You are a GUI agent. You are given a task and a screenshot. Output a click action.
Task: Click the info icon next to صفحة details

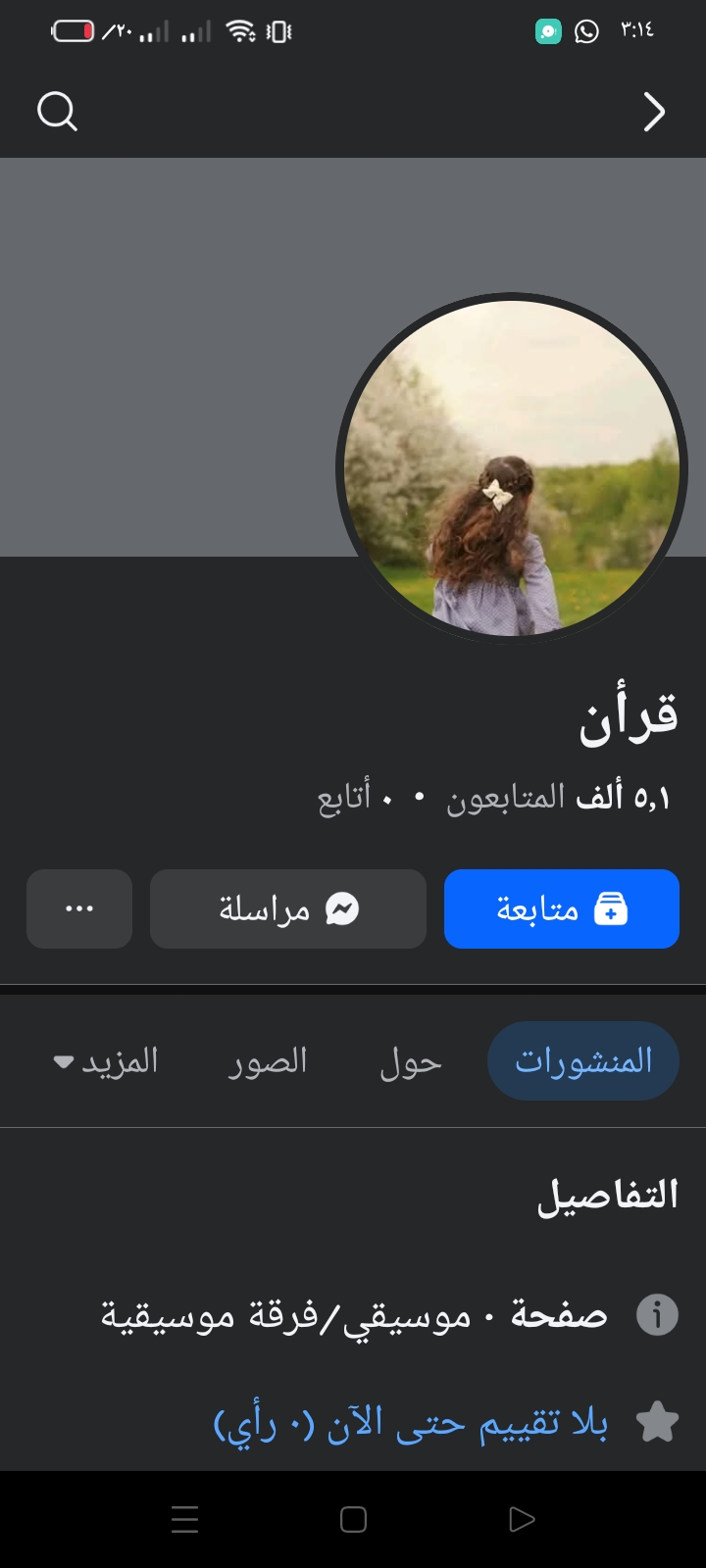658,1314
